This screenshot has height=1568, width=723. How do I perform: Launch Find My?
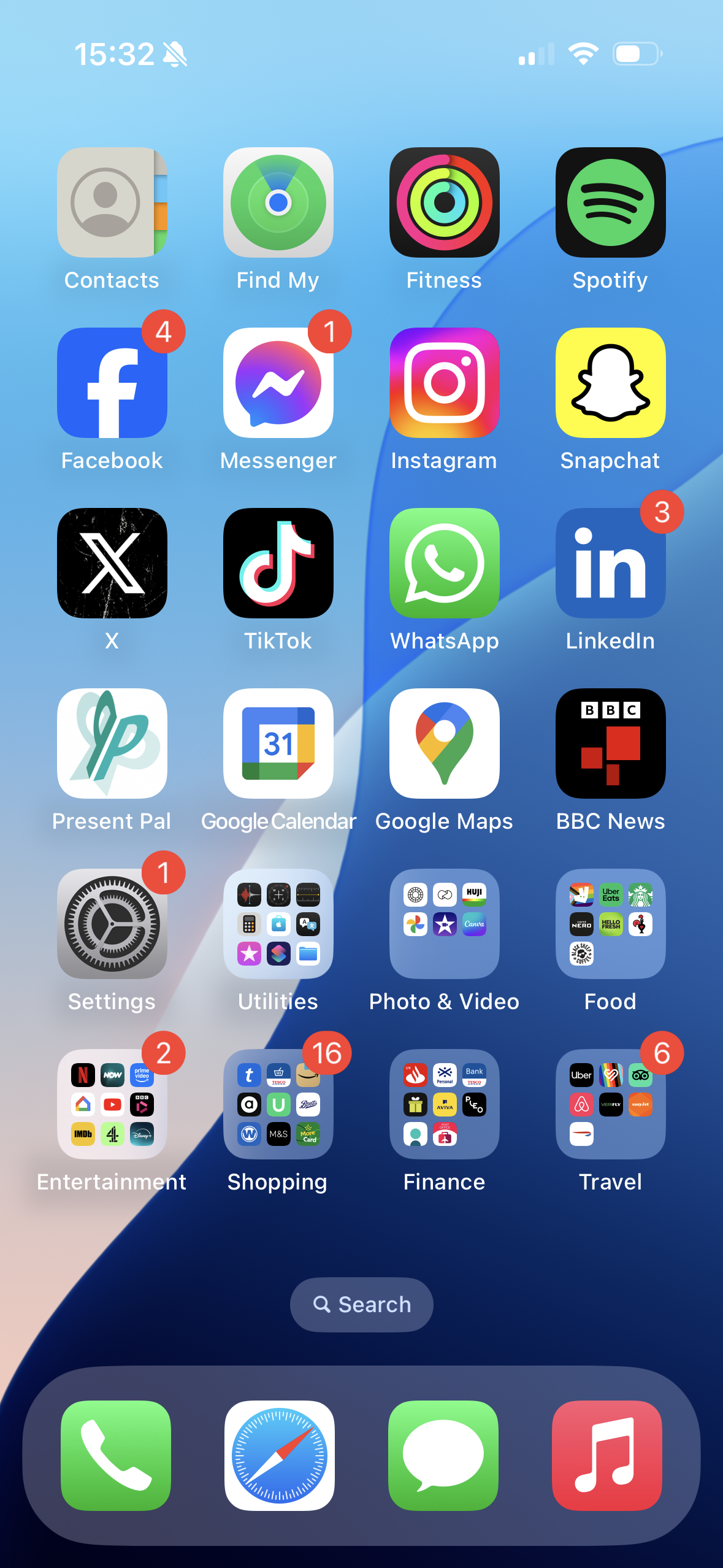tap(278, 202)
